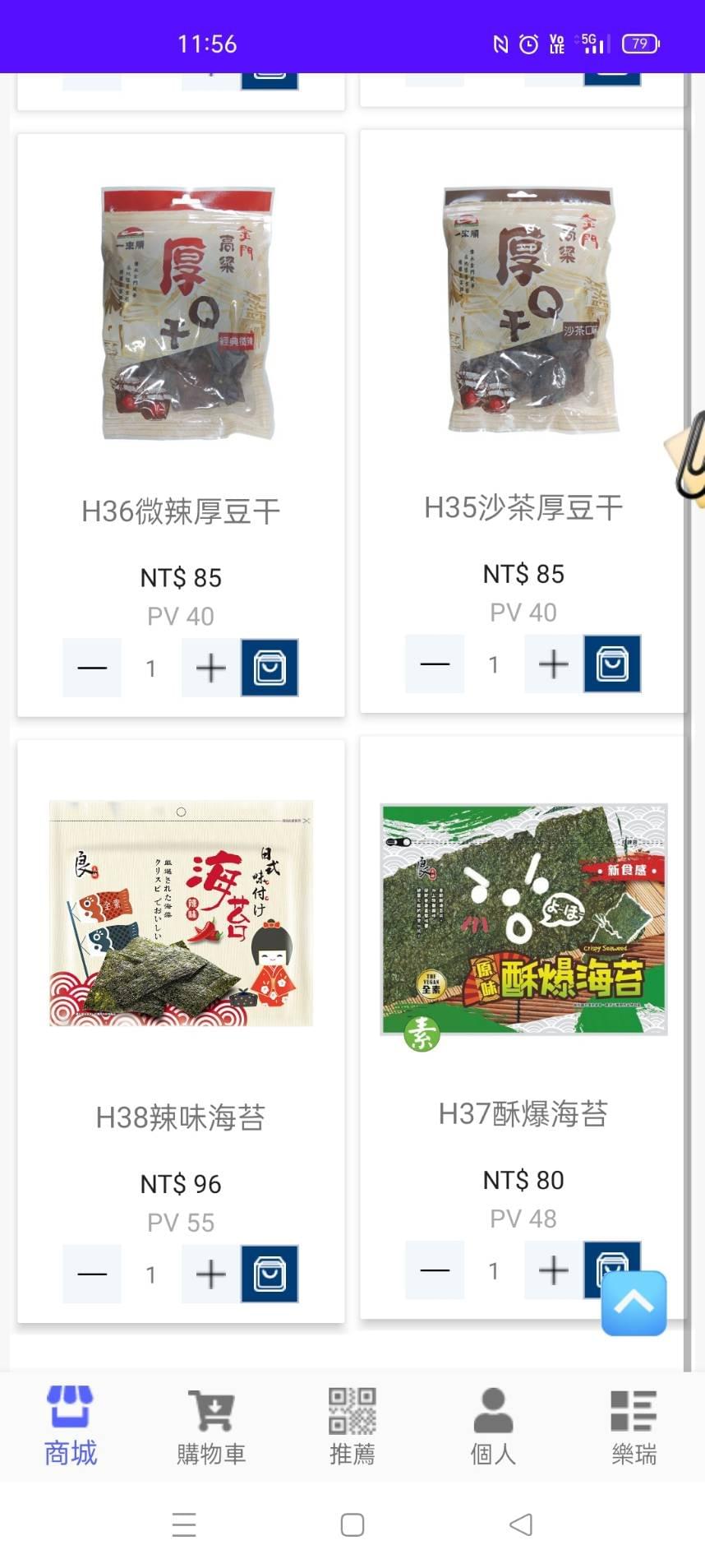Increase quantity of H36微辣厚豆干
Image resolution: width=705 pixels, height=1568 pixels.
pyautogui.click(x=211, y=668)
